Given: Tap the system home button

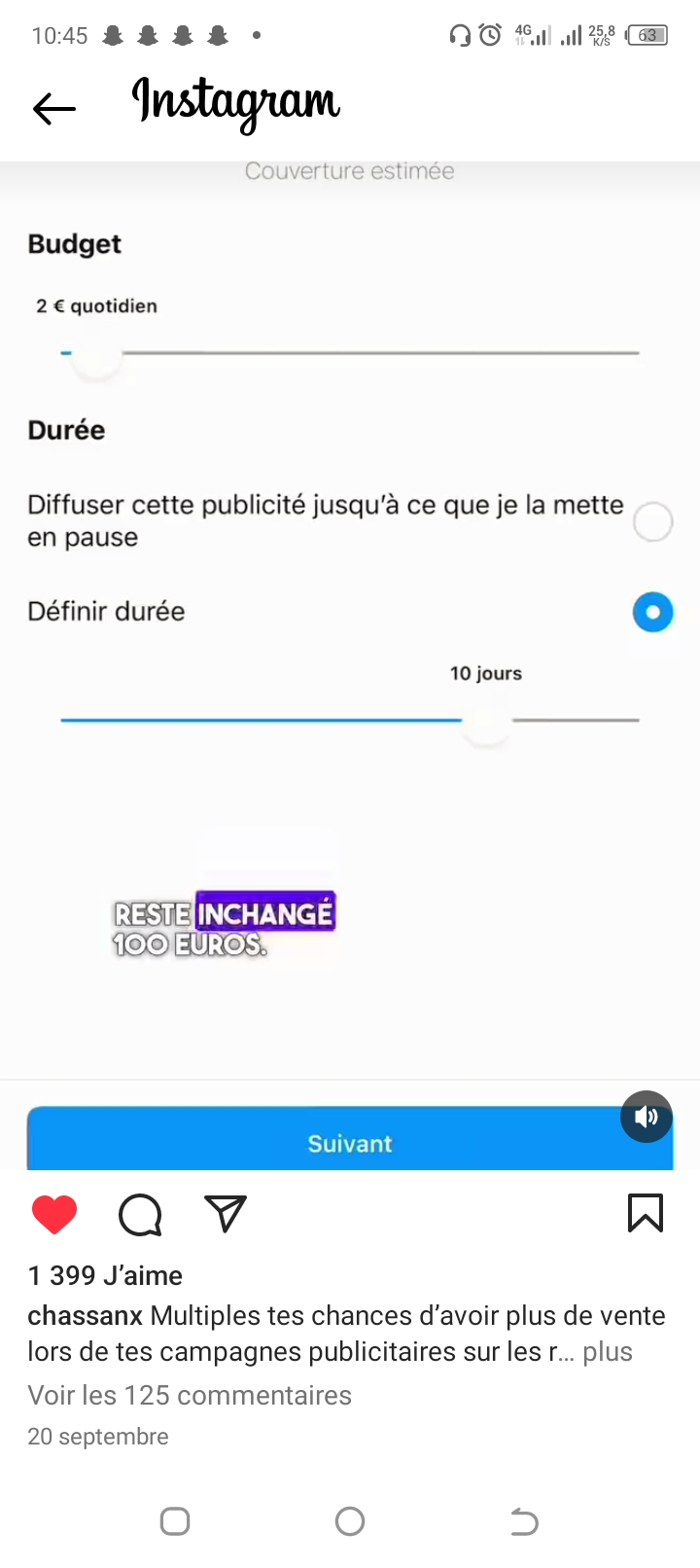Looking at the screenshot, I should click(350, 1521).
